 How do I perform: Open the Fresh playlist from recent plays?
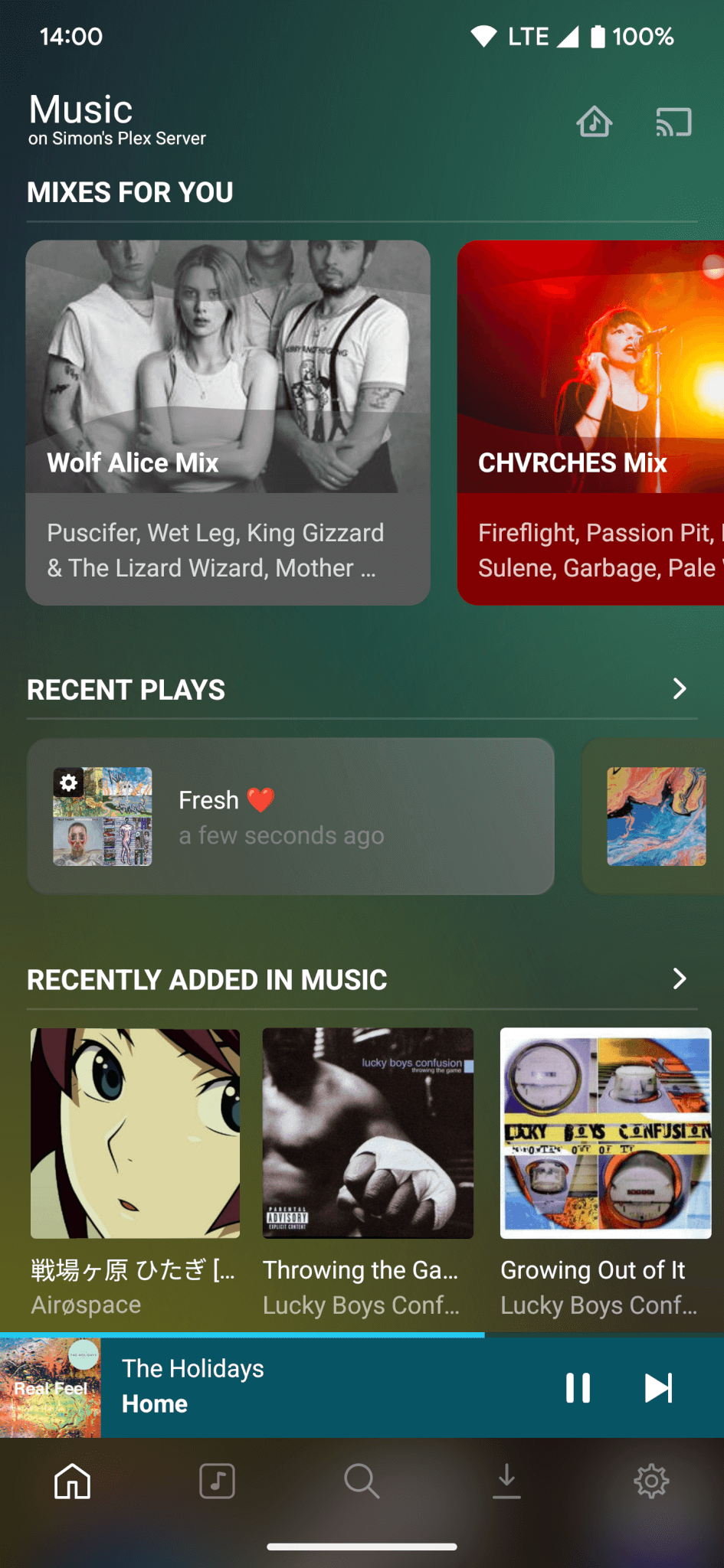pyautogui.click(x=290, y=816)
